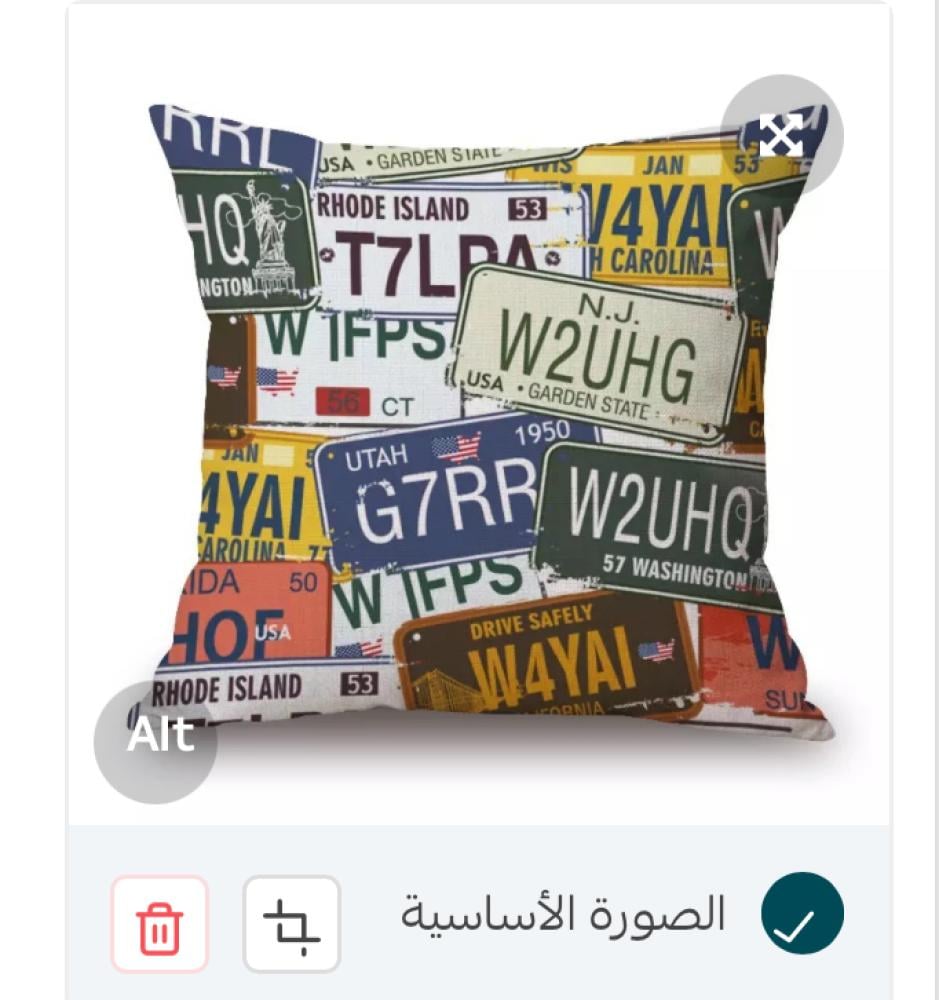Screen dimensions: 939x1000
Task: Expand the pillow image to fullscreen
Action: point(781,135)
